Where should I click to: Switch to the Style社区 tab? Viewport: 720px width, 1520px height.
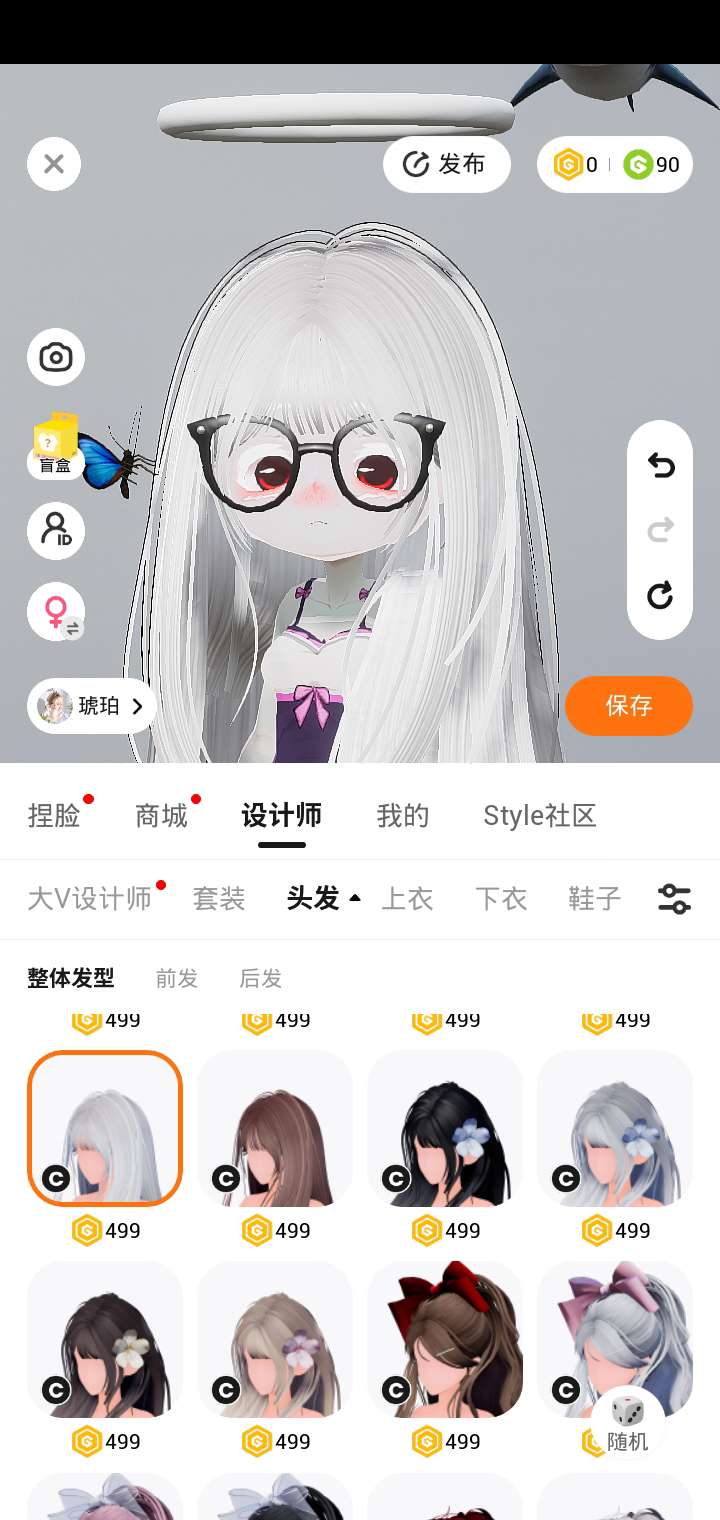(540, 816)
